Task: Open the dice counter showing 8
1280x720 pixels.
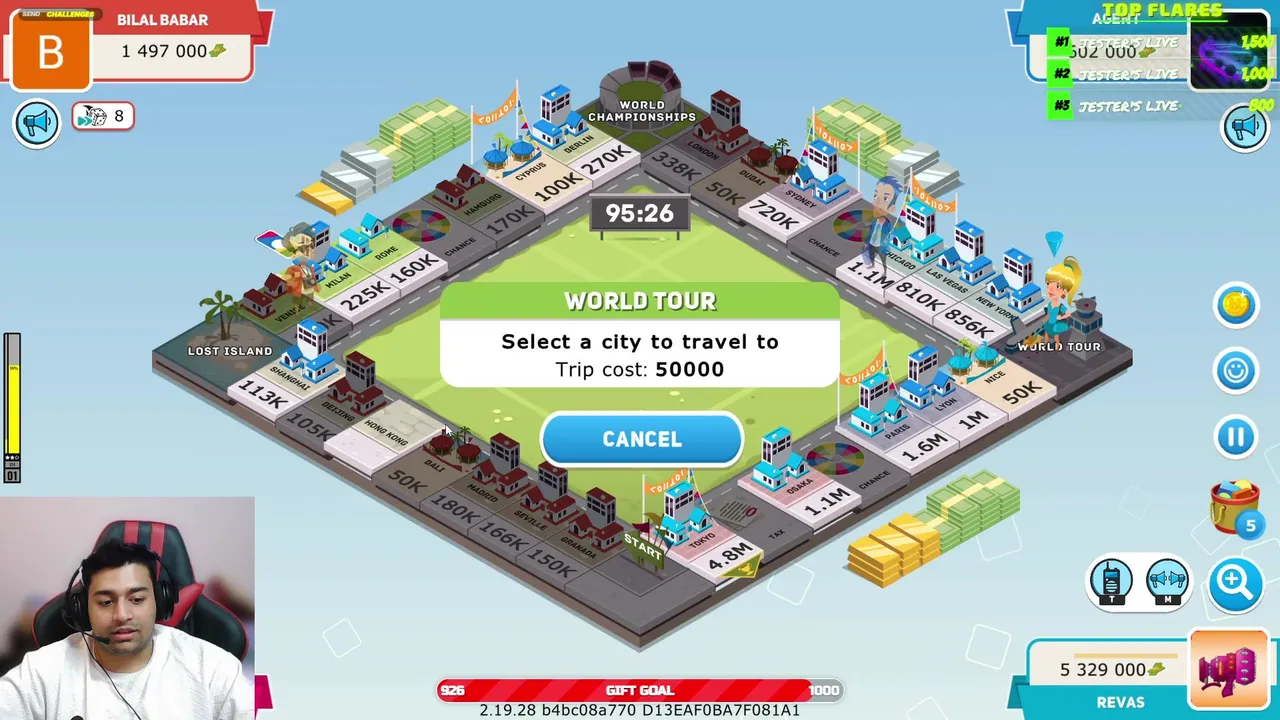Action: click(102, 116)
